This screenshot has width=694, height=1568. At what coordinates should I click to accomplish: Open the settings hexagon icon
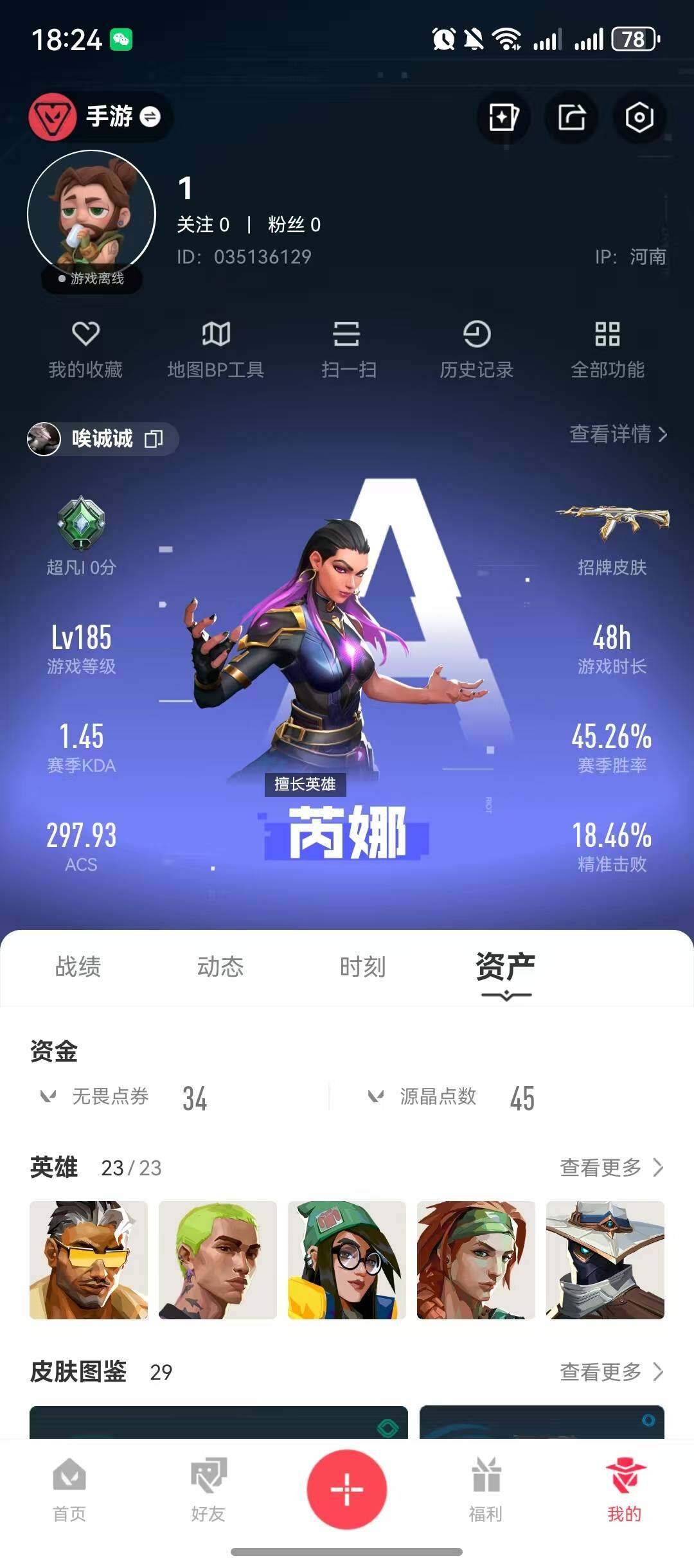[639, 118]
